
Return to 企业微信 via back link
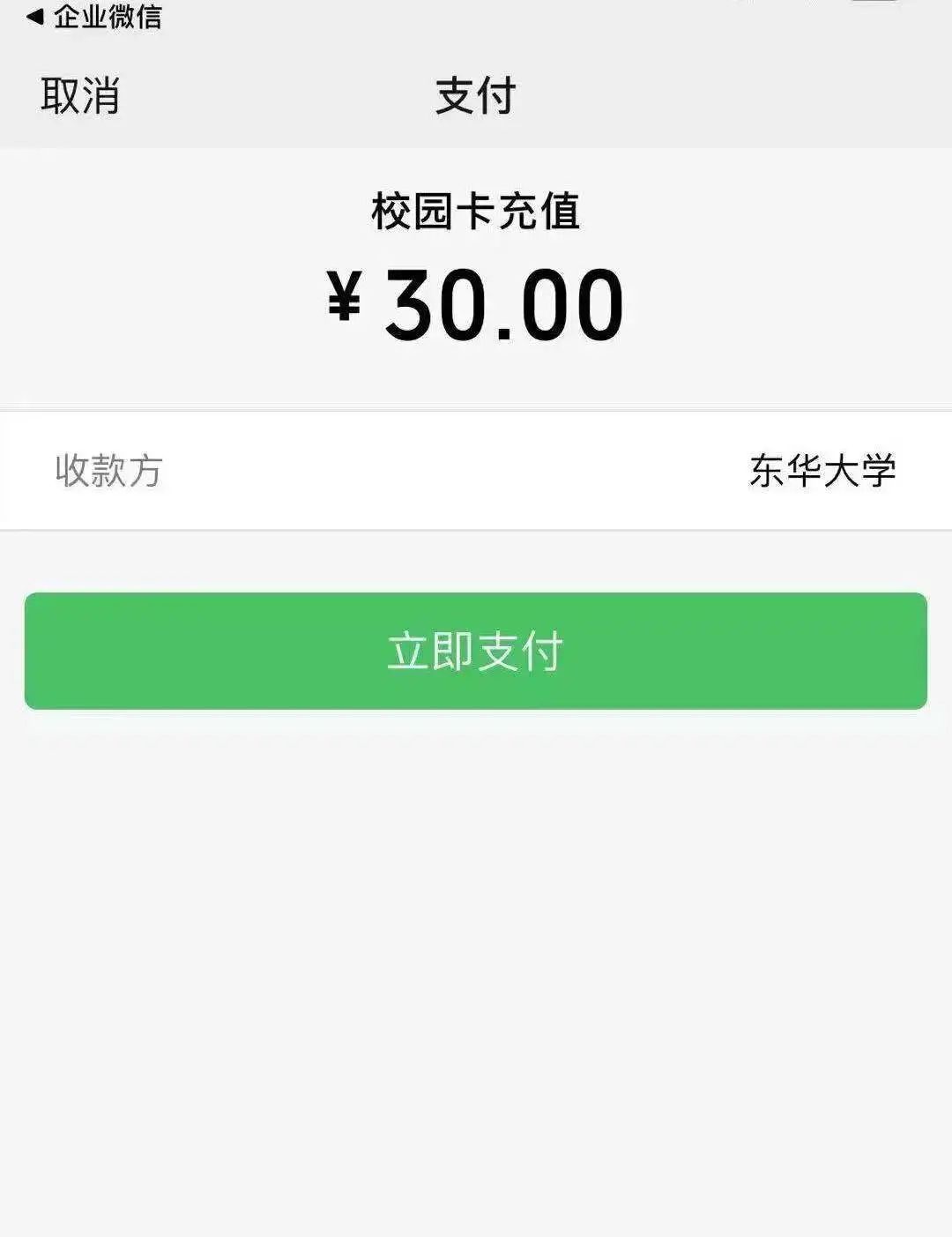pos(95,16)
